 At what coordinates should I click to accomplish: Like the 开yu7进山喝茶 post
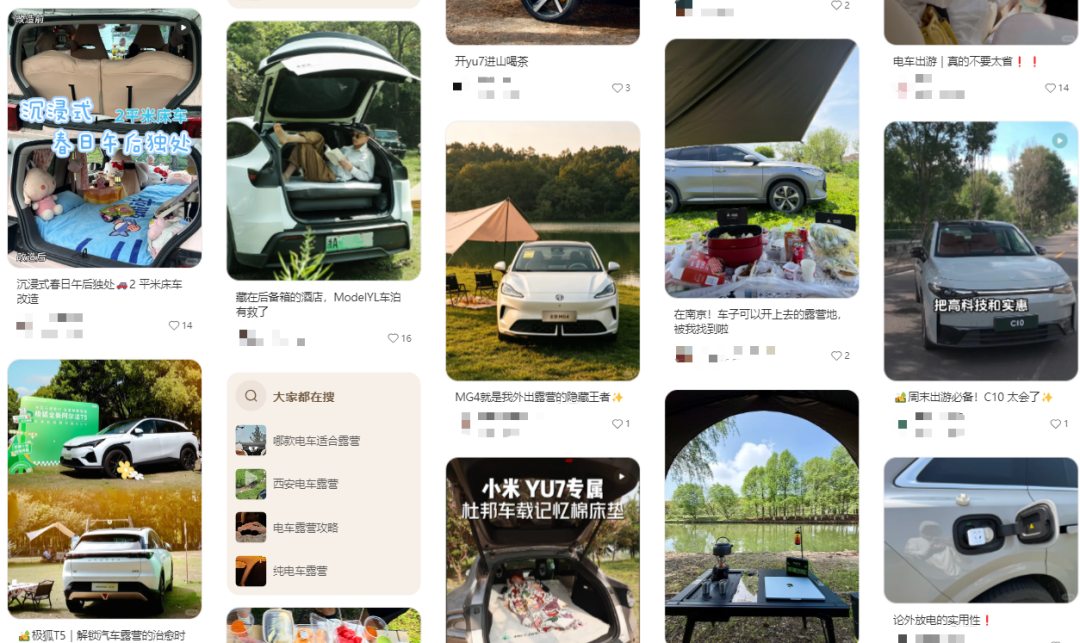pos(615,88)
